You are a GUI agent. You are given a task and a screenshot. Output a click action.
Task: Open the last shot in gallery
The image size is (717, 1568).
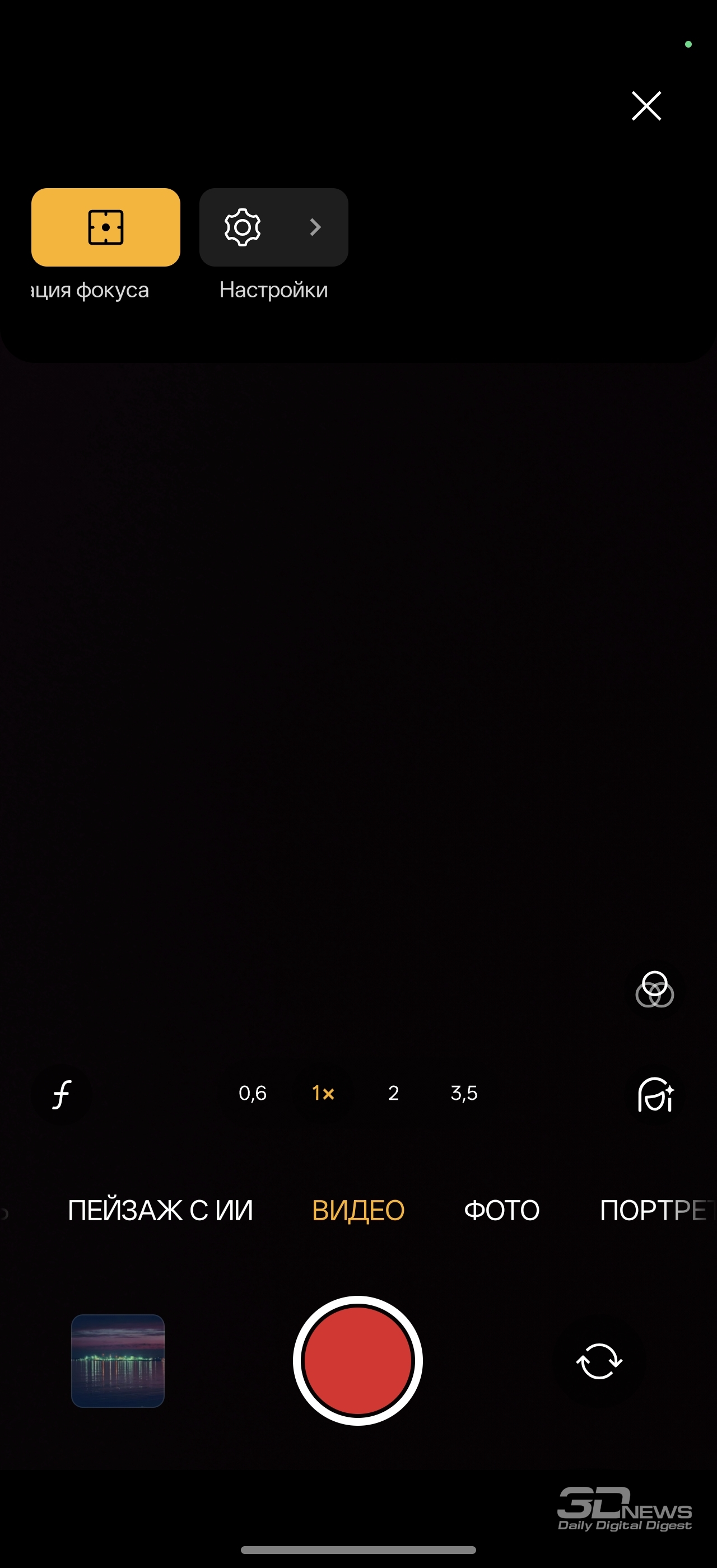click(118, 1360)
